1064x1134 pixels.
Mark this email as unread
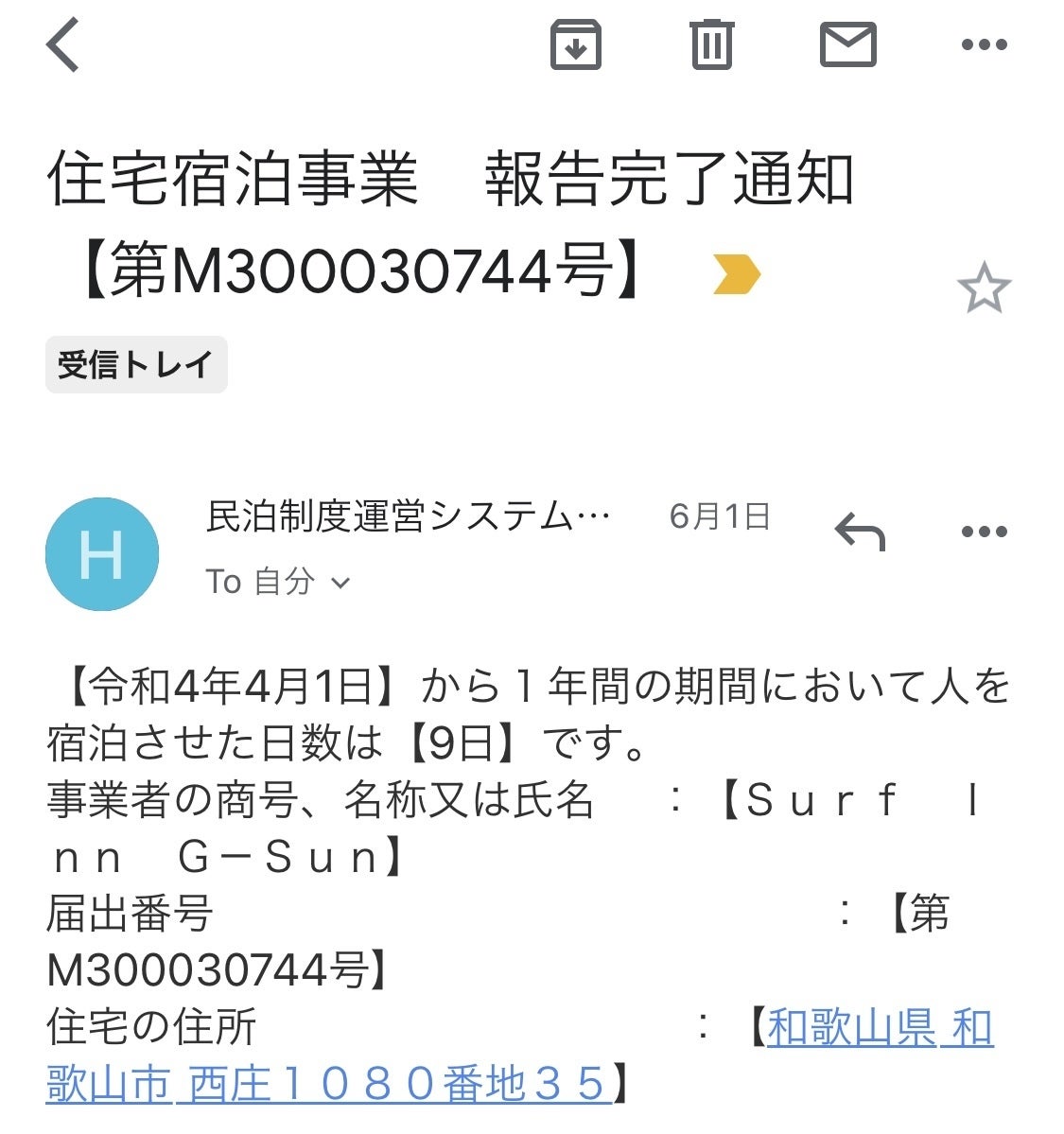point(847,44)
